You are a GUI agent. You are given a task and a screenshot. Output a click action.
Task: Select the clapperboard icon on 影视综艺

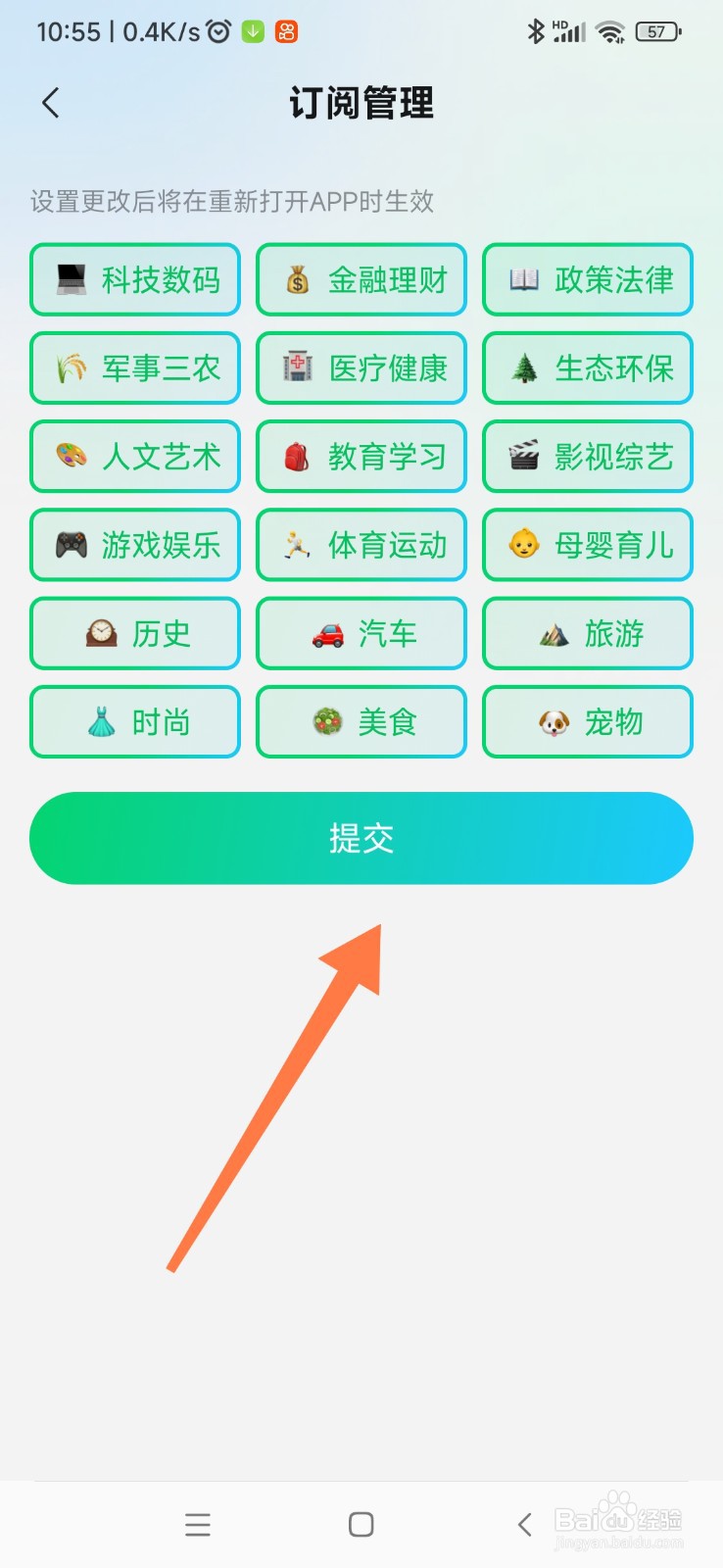tap(523, 457)
